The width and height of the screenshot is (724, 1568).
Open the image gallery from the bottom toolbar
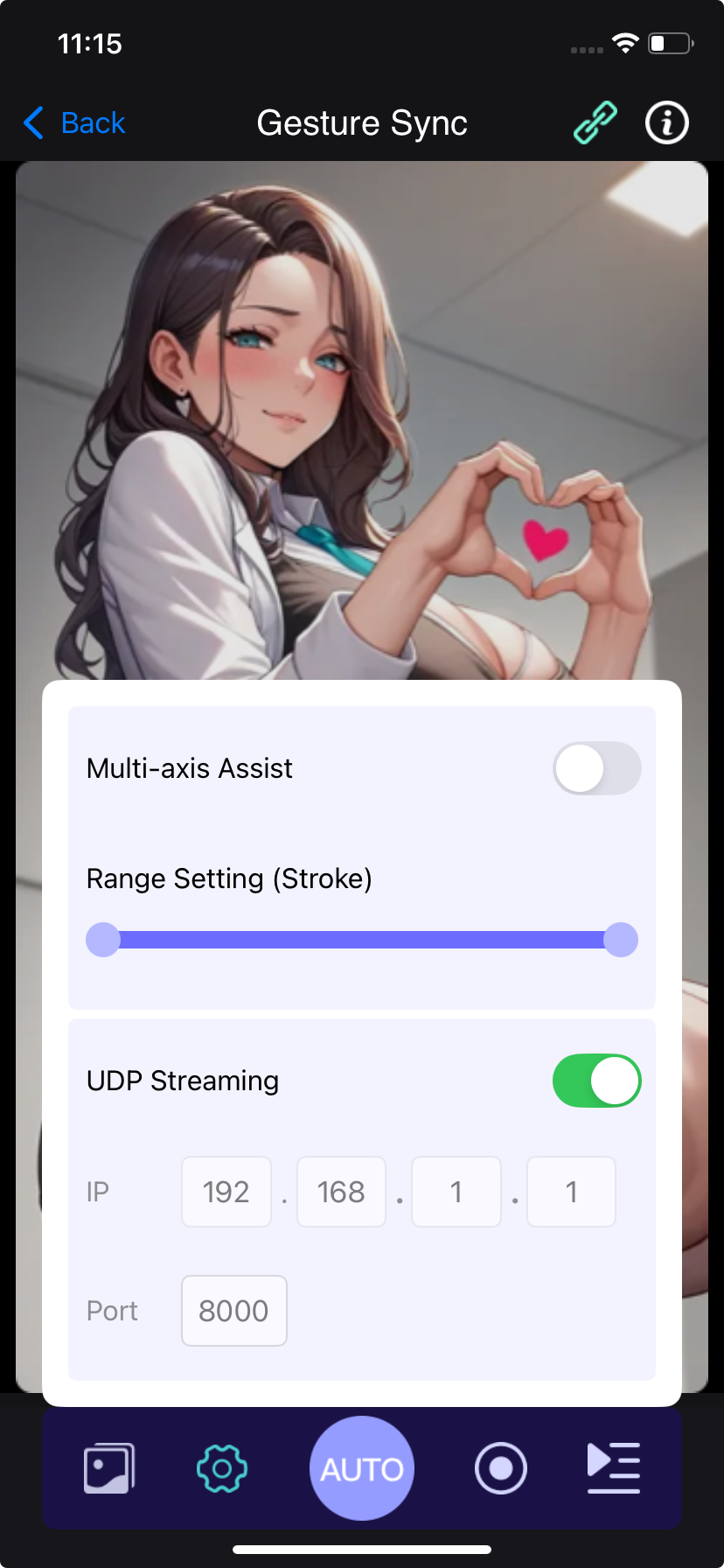click(109, 1468)
